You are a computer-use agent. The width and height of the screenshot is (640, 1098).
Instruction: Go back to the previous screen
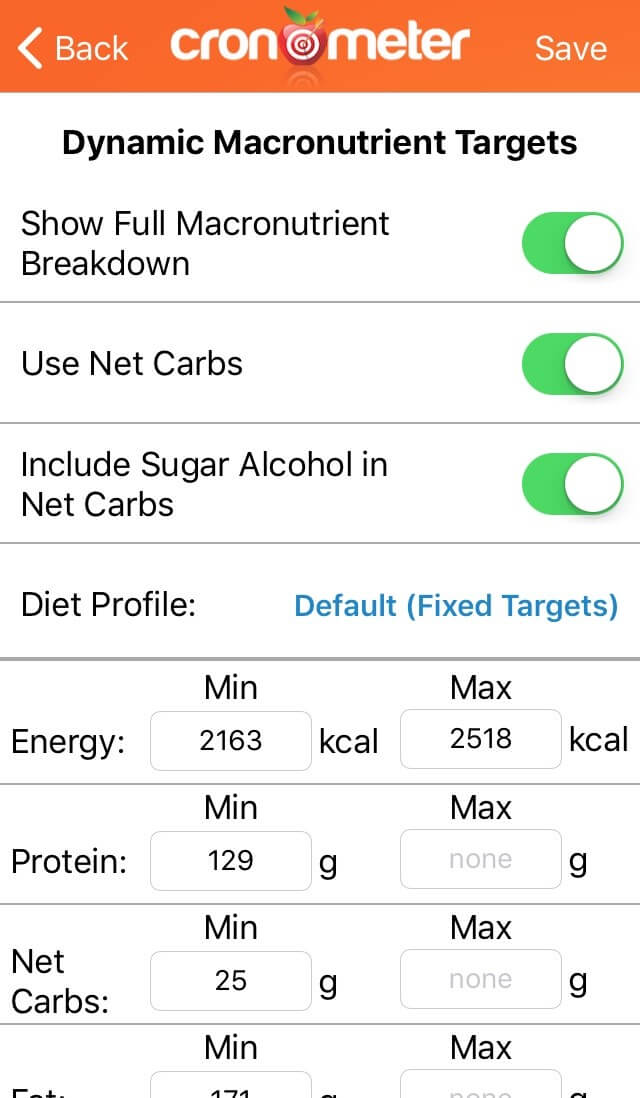click(x=73, y=48)
